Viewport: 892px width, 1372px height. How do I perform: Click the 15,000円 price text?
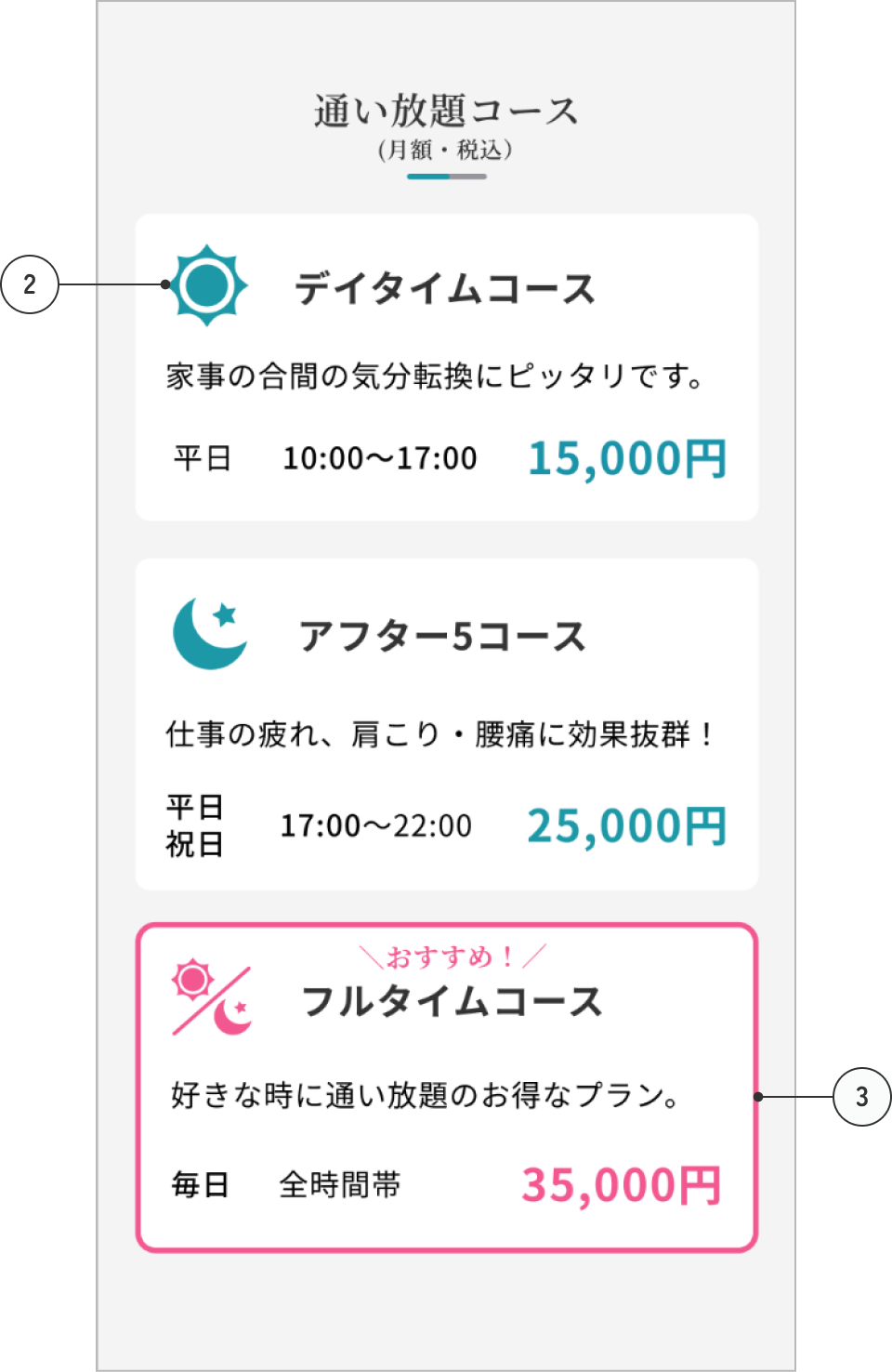(x=628, y=457)
